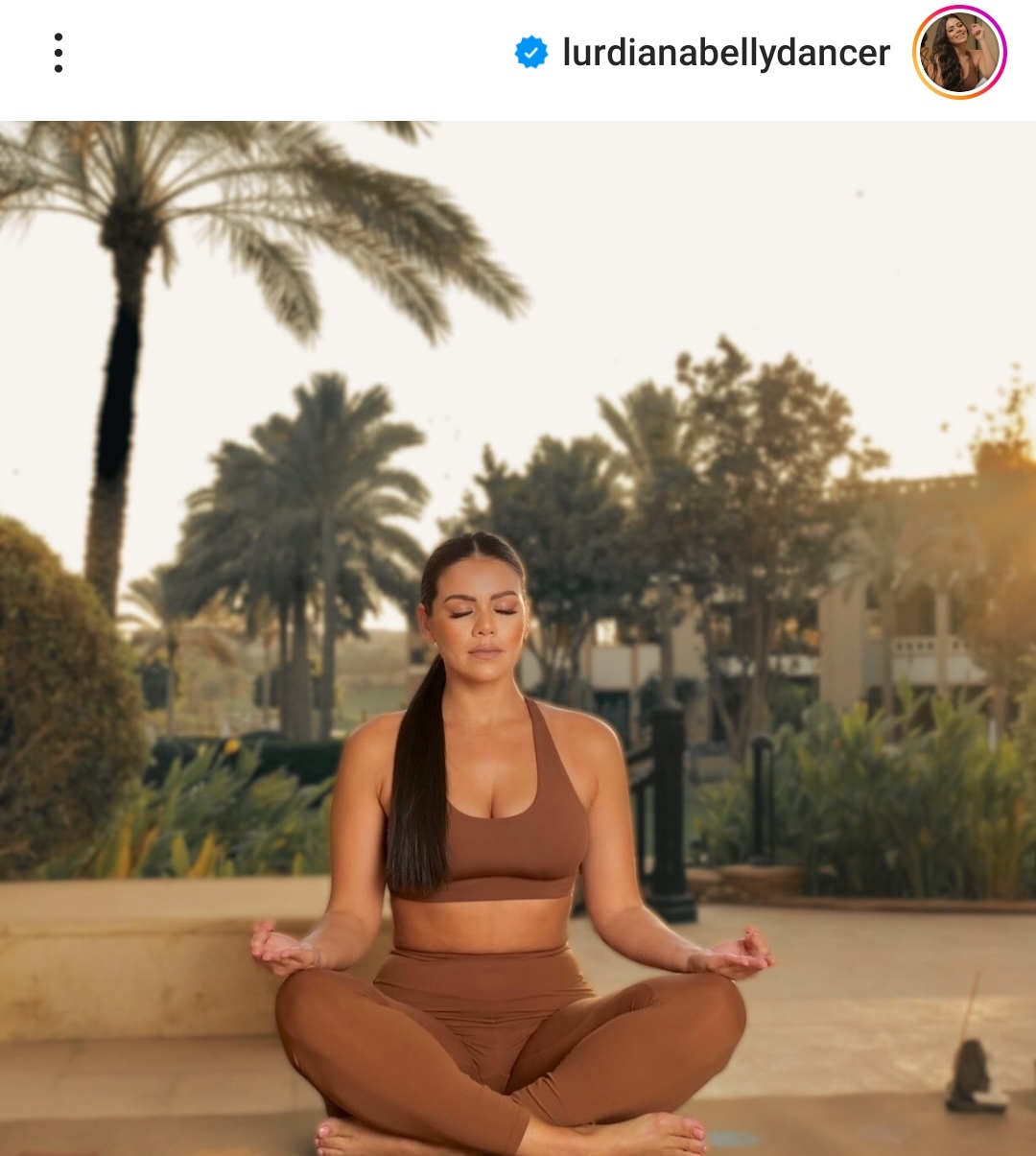Open the meditation photo post
This screenshot has height=1156, width=1036.
tap(518, 638)
